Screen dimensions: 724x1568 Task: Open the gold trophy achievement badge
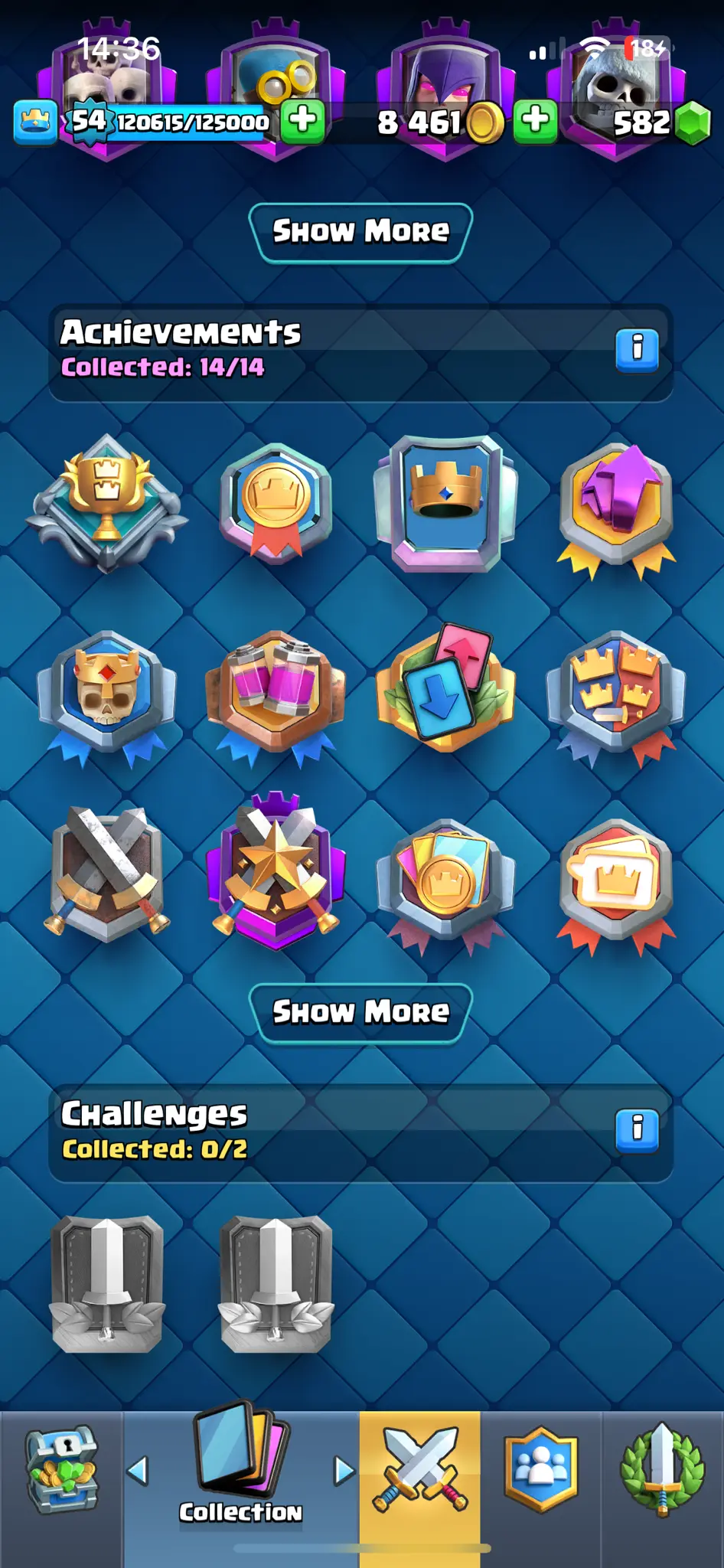107,502
